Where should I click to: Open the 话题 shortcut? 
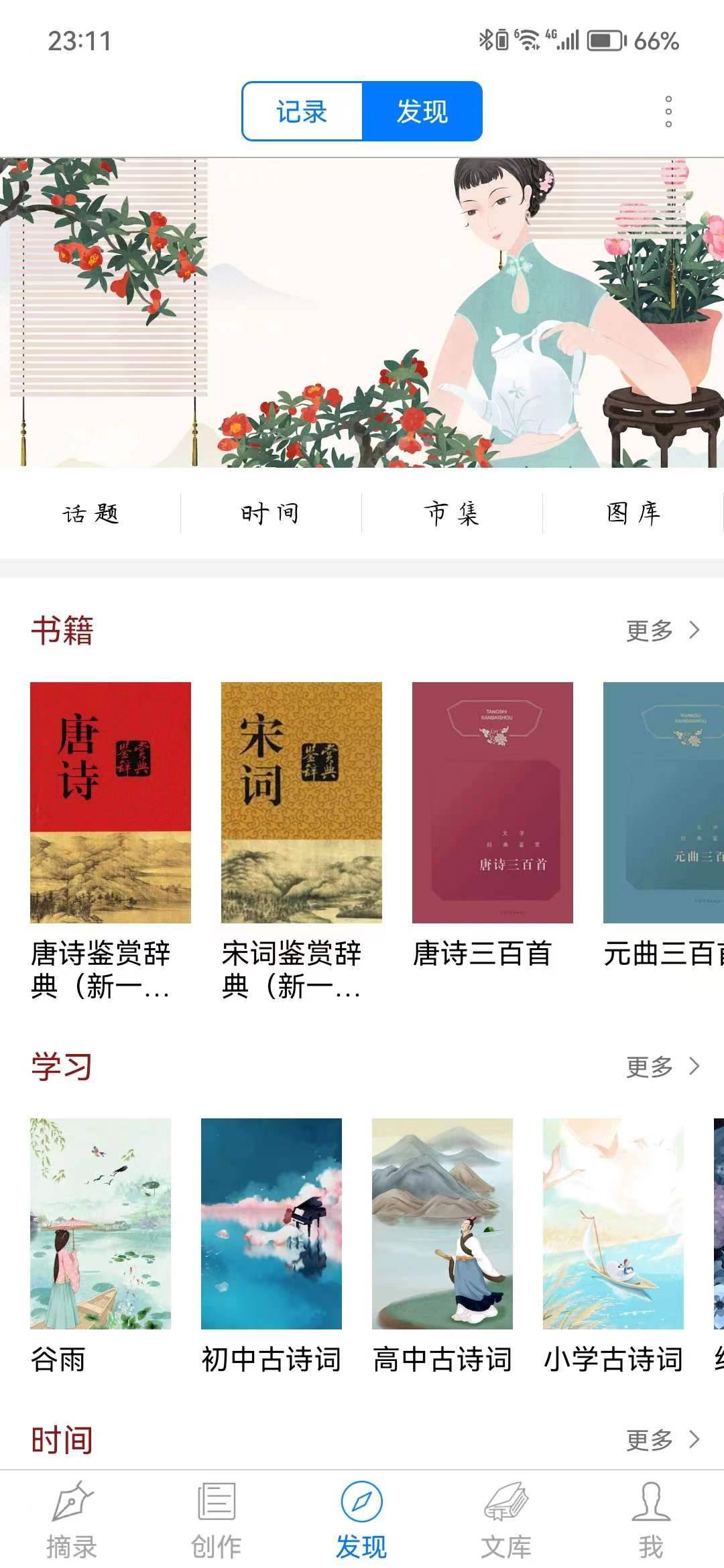tap(90, 514)
